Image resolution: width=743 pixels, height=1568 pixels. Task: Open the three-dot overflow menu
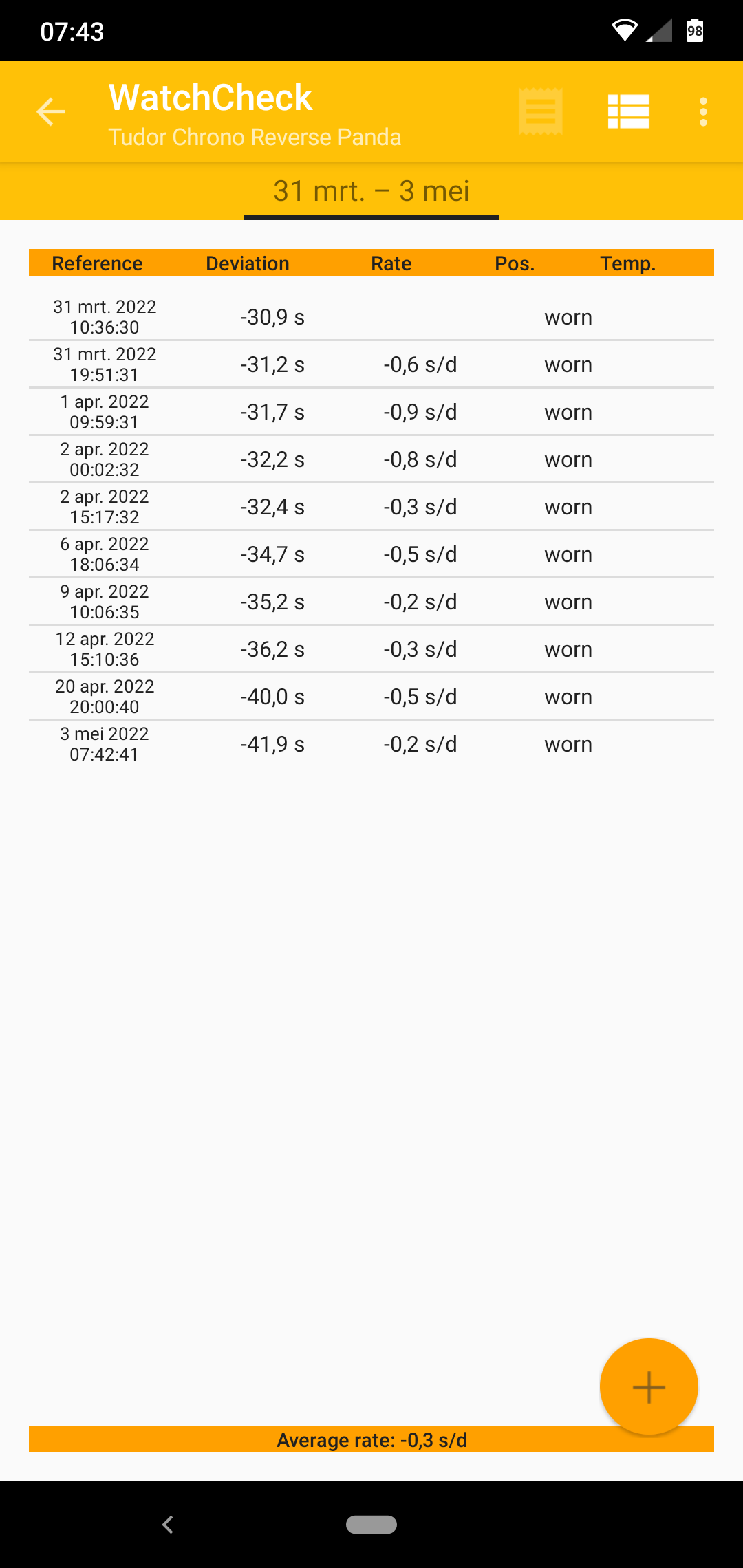tap(703, 111)
